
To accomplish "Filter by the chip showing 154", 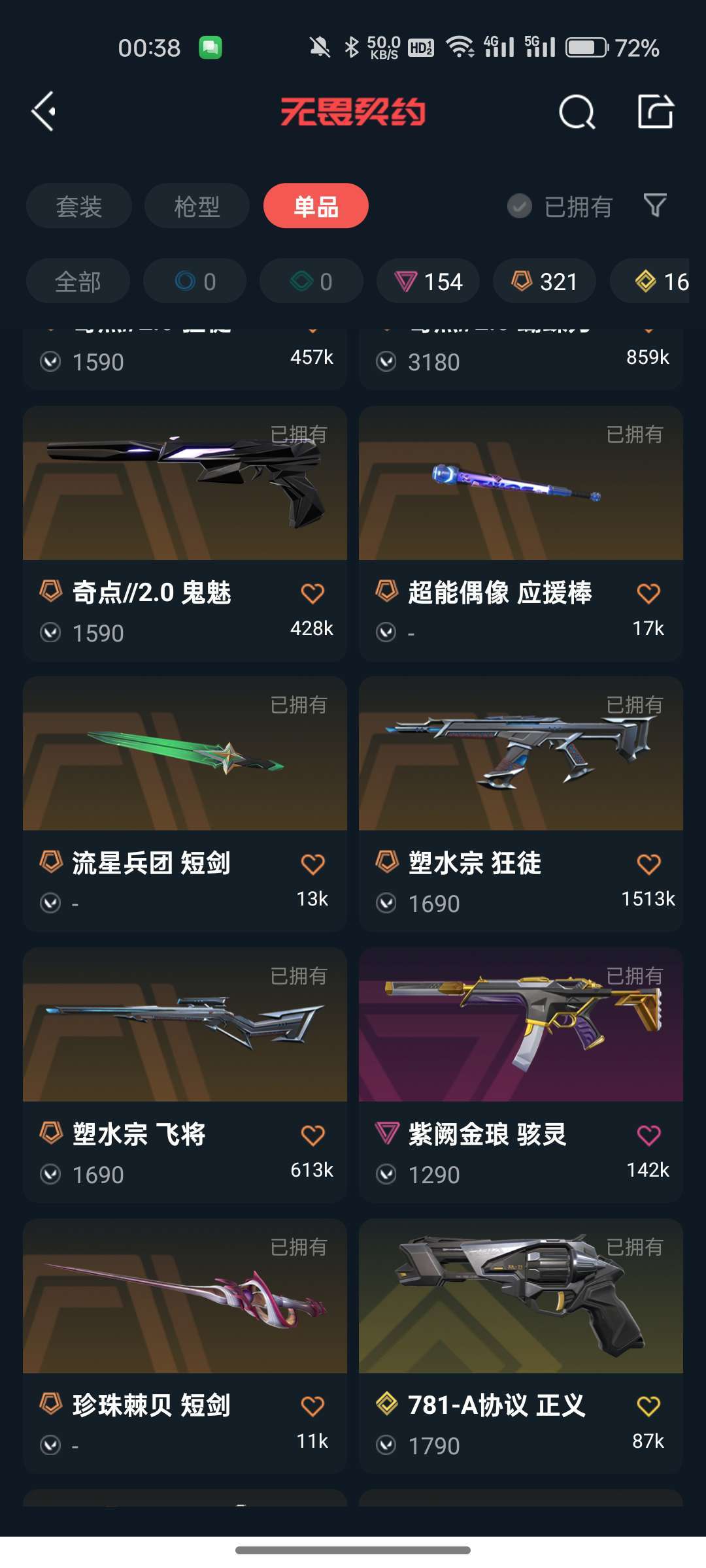I will [x=428, y=281].
